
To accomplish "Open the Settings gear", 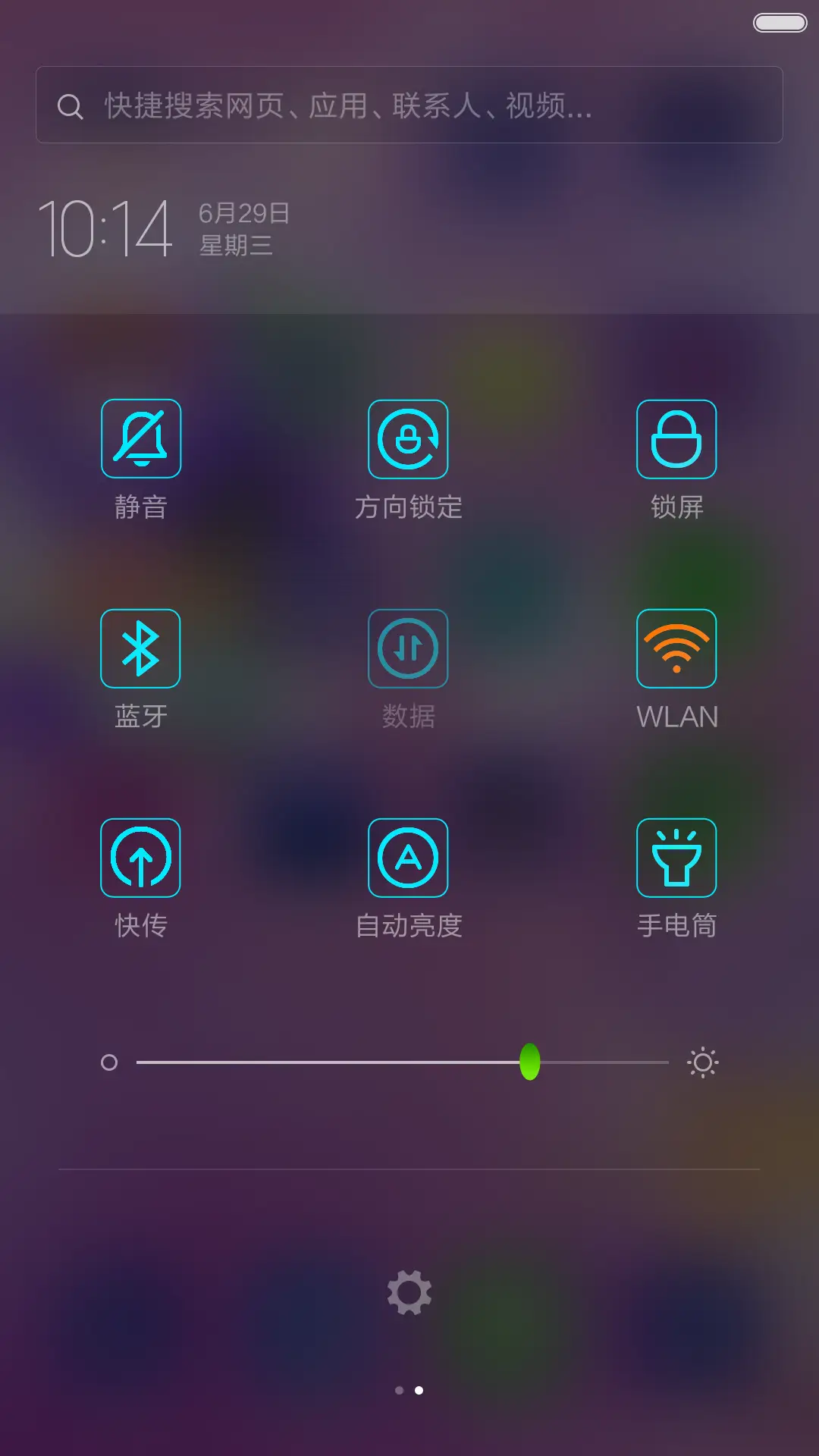I will coord(409,1291).
